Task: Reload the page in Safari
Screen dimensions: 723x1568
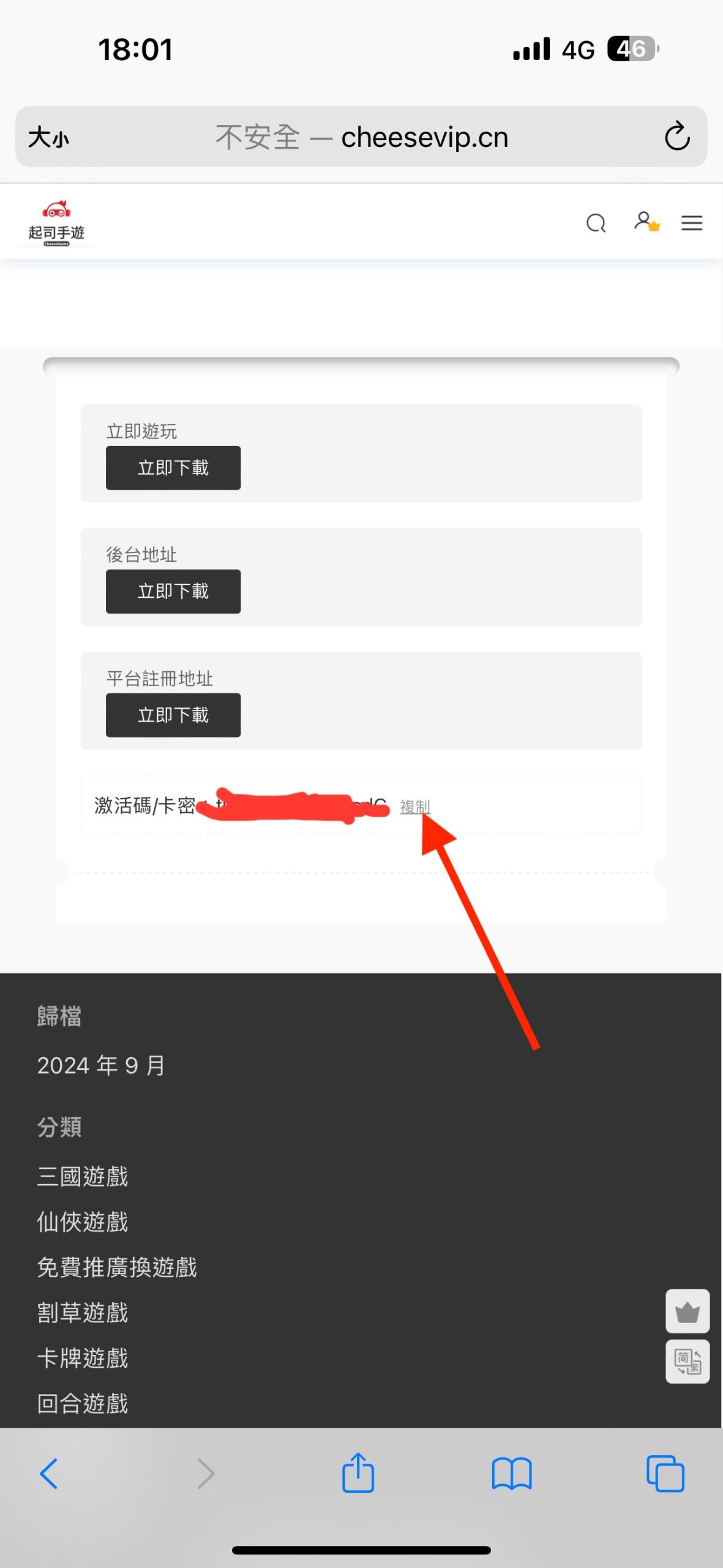Action: tap(677, 137)
